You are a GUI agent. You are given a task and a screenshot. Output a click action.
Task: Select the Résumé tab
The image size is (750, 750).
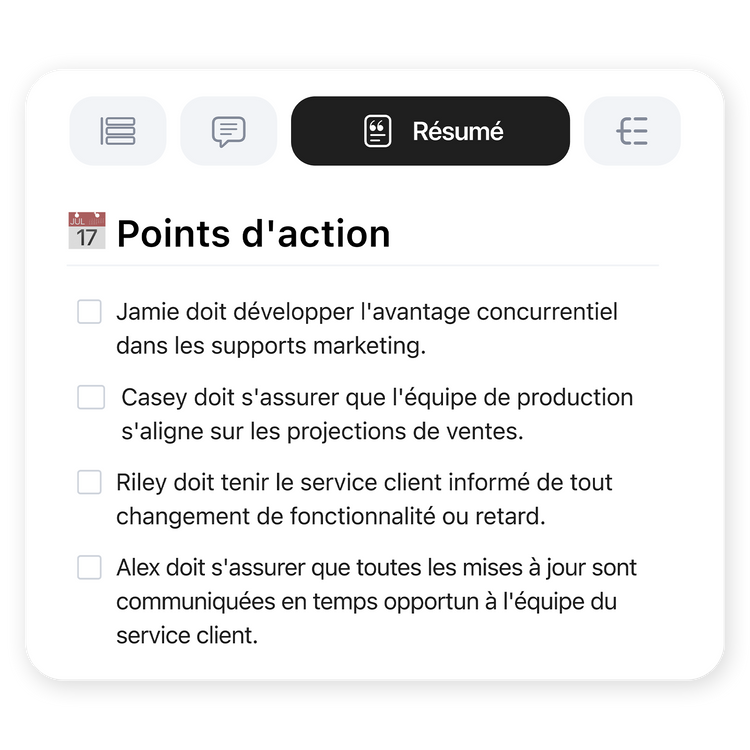(430, 131)
